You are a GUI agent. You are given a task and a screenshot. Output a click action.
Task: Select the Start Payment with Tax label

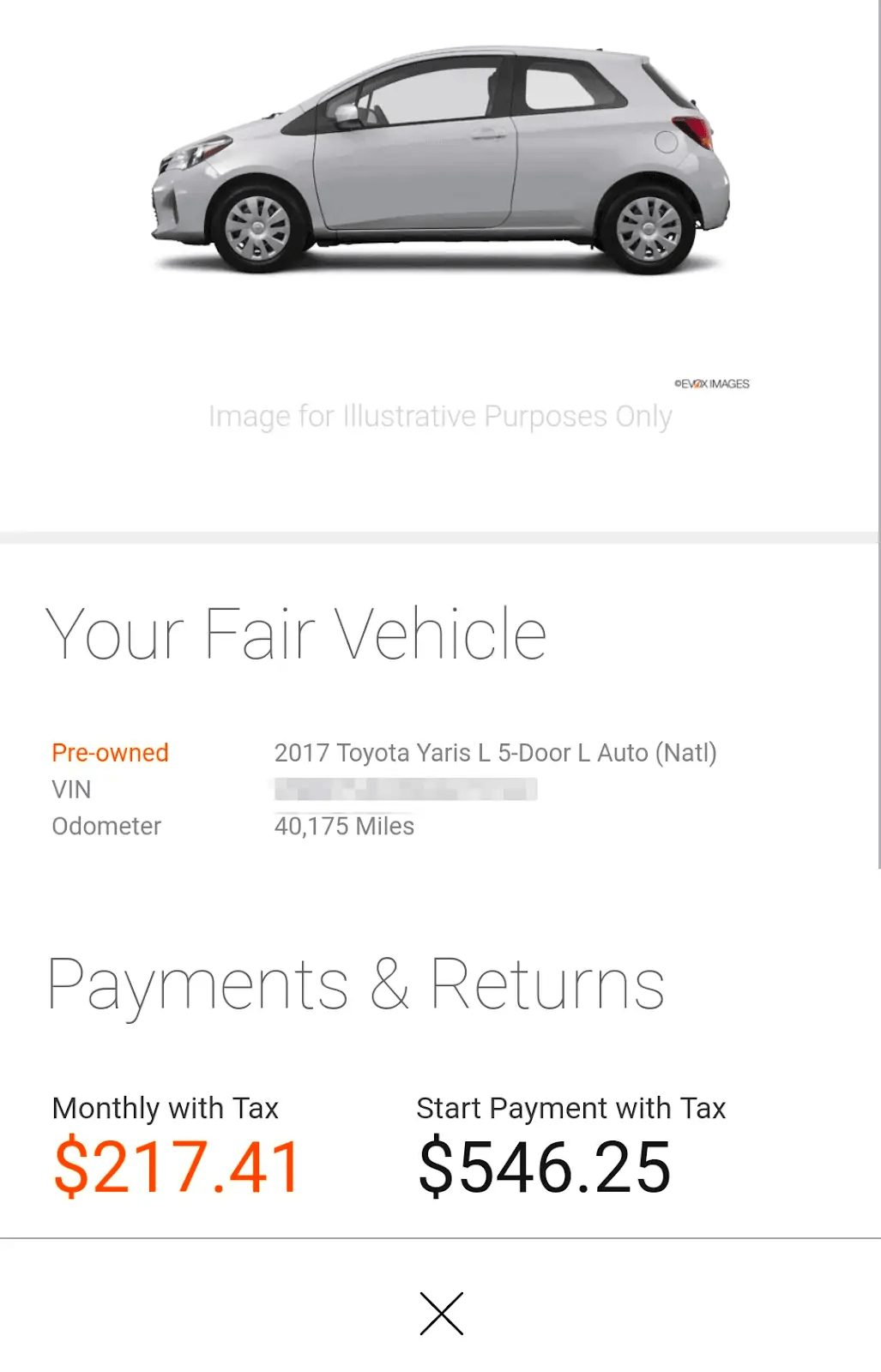click(x=570, y=1108)
